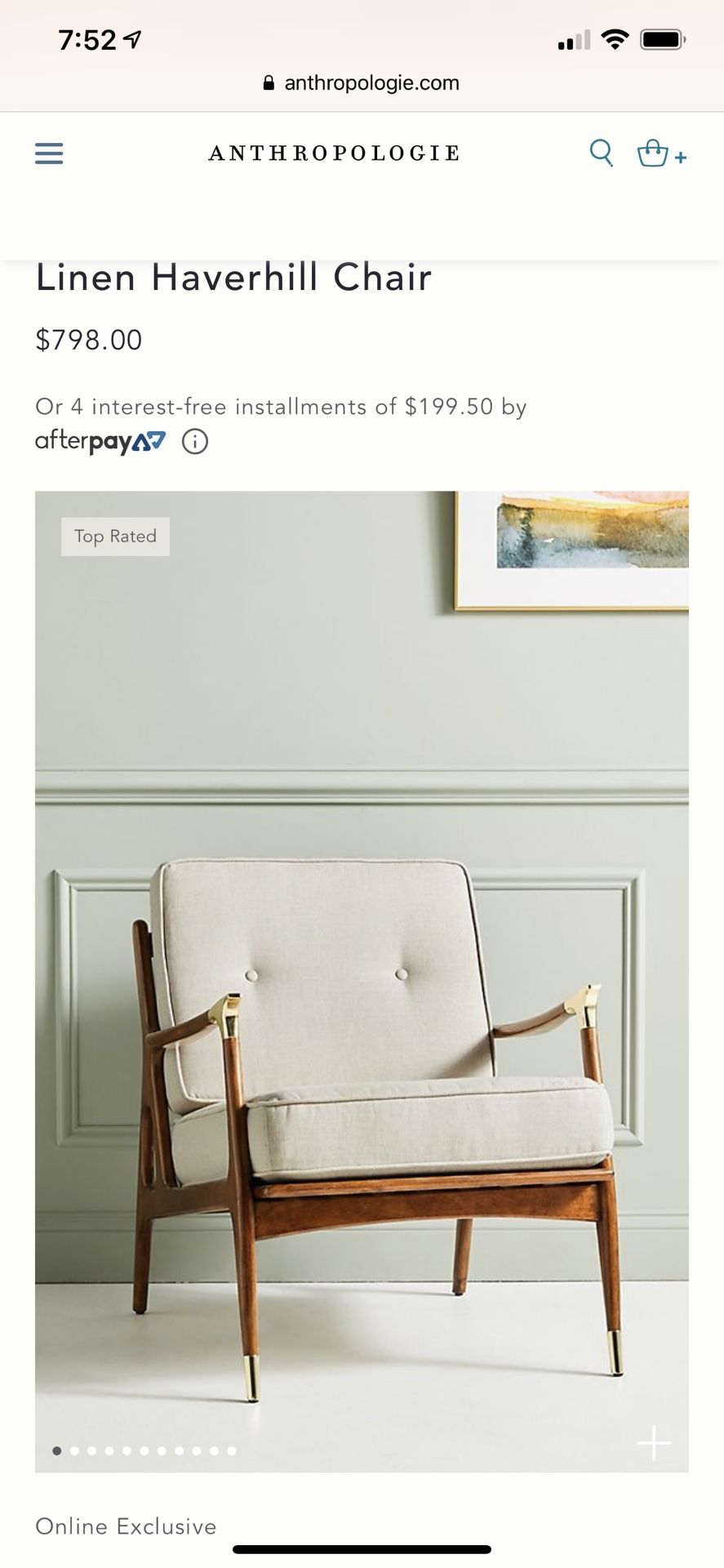Go to Anthropologie home via the logo
The height and width of the screenshot is (1568, 724).
[x=335, y=154]
